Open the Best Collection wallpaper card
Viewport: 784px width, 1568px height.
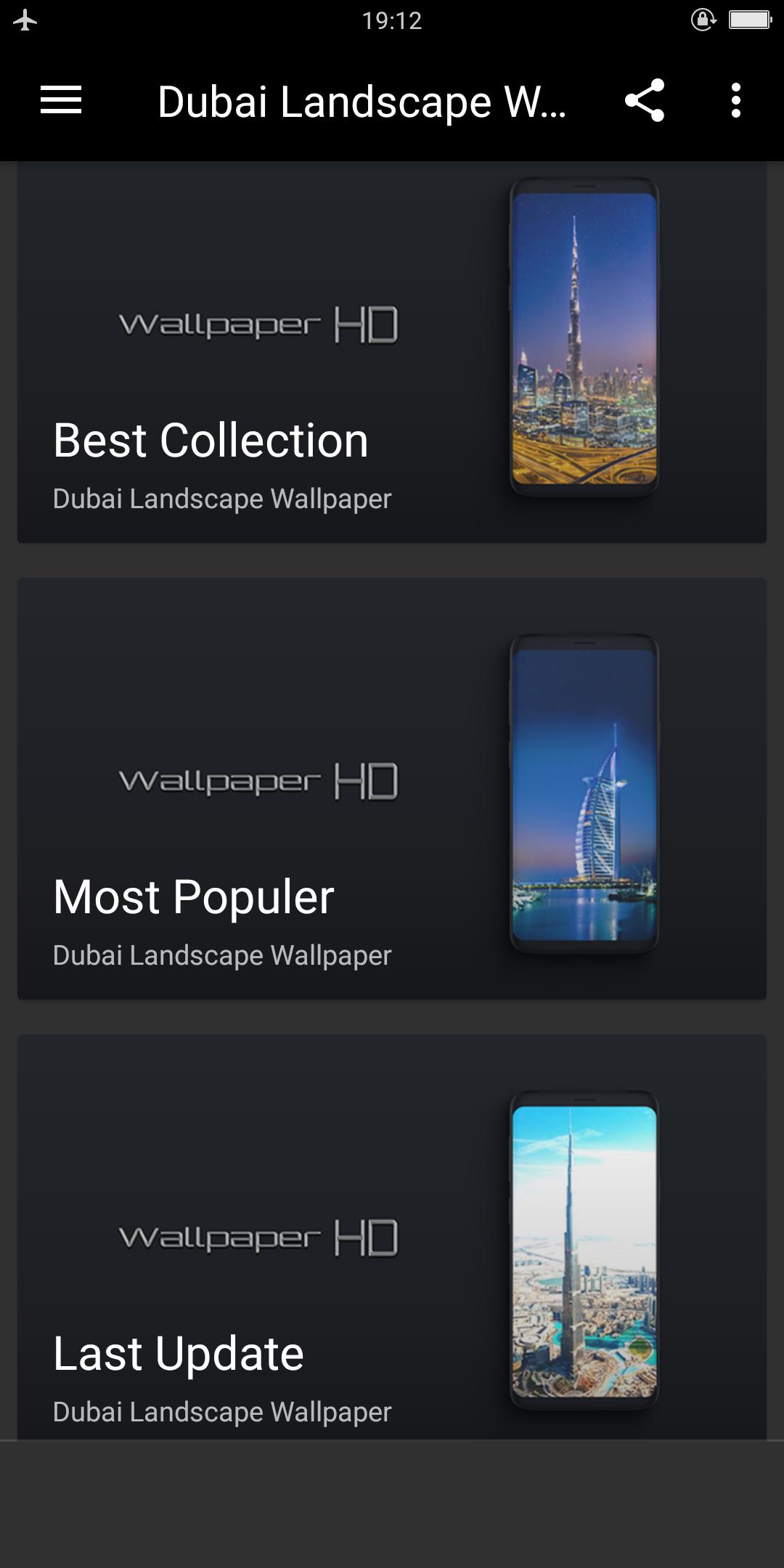(x=392, y=352)
